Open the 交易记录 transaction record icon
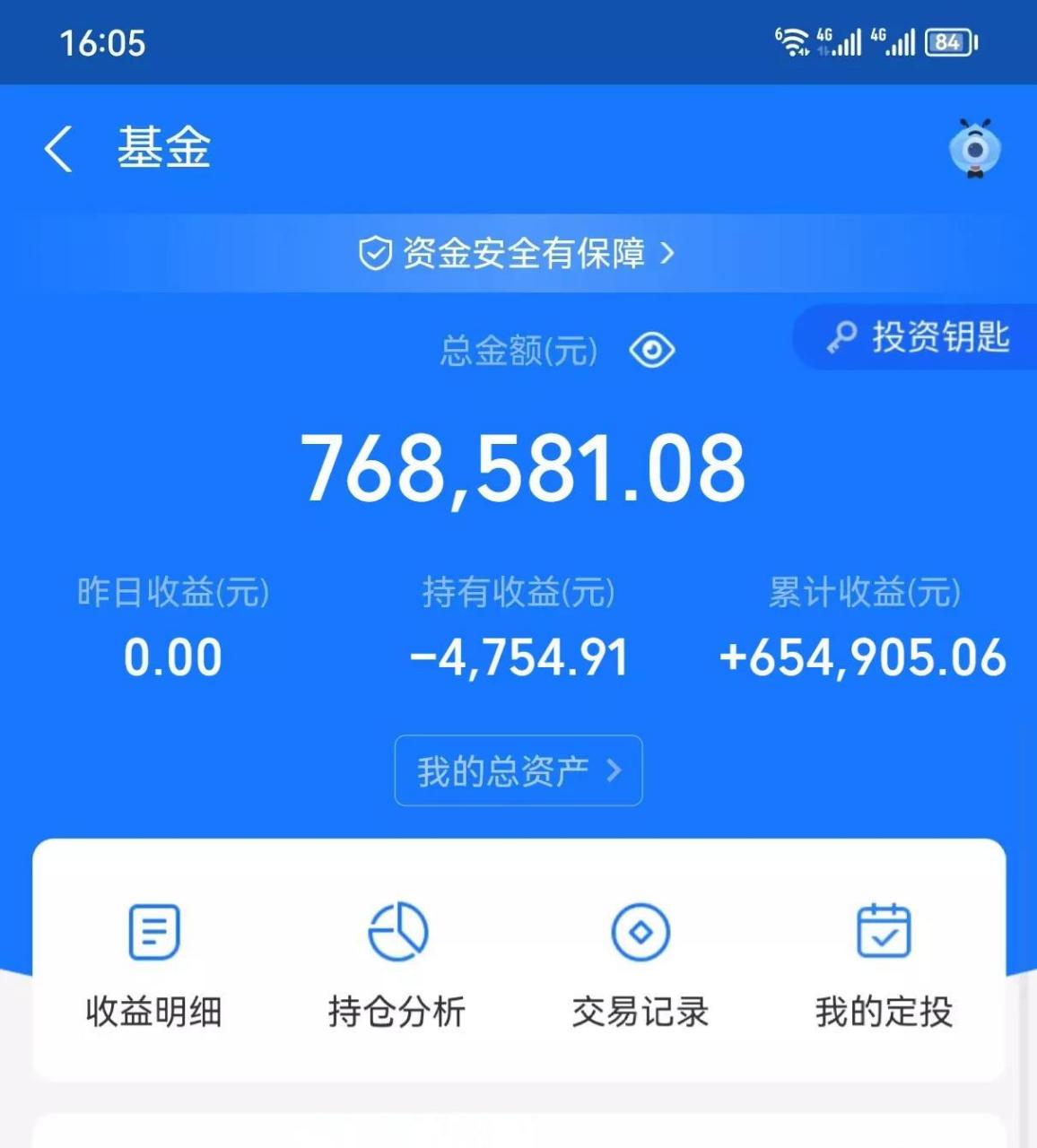 coord(640,933)
